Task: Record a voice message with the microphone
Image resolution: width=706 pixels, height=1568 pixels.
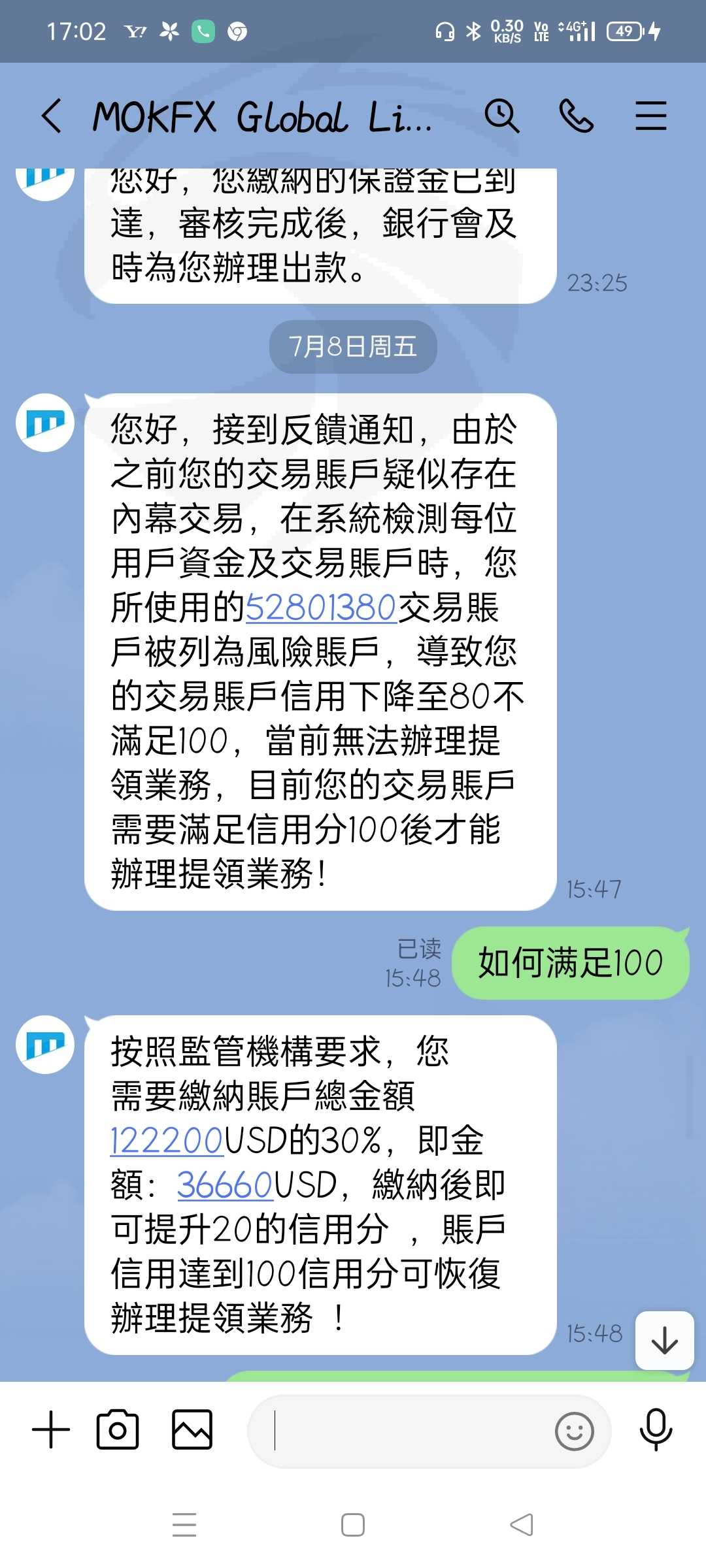Action: tap(656, 1430)
